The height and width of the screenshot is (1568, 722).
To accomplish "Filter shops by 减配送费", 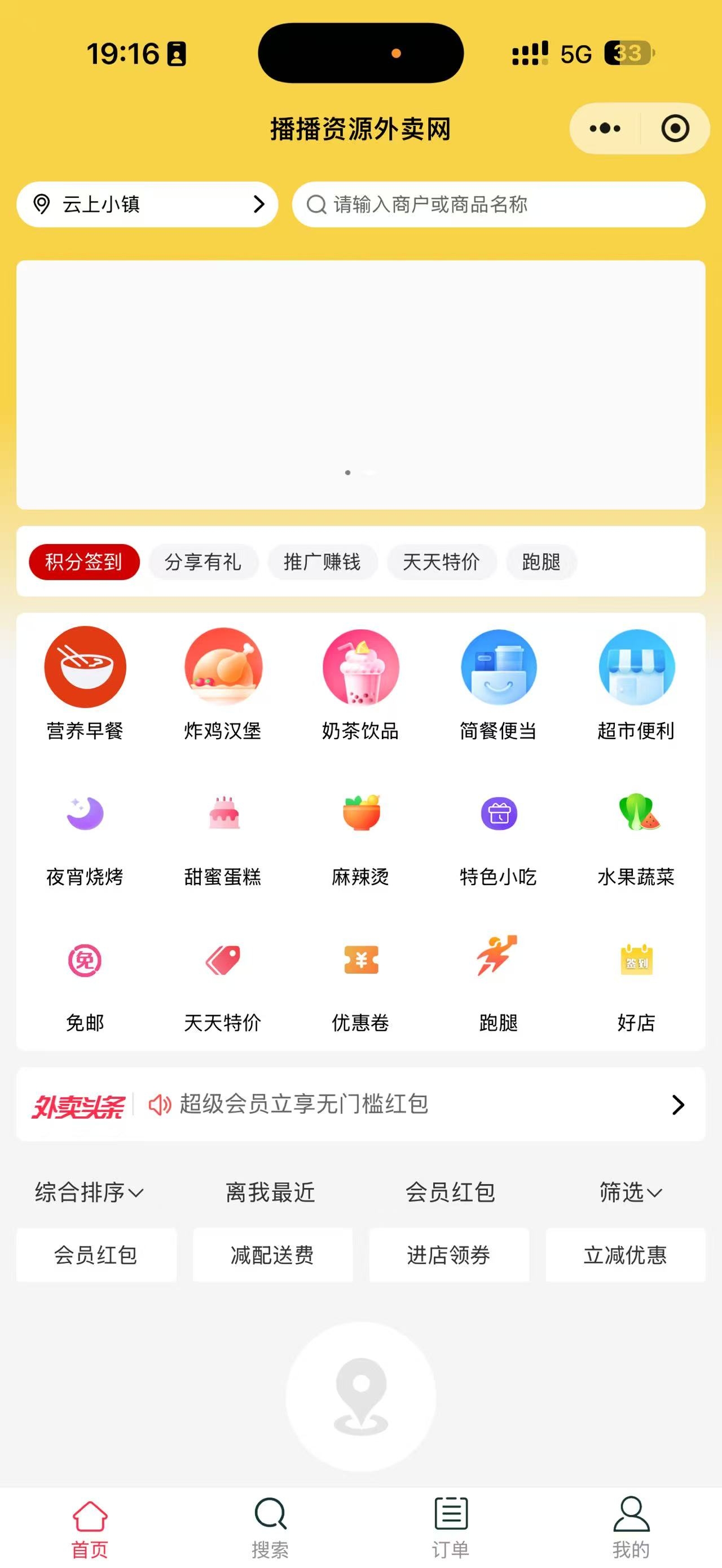I will point(272,1255).
